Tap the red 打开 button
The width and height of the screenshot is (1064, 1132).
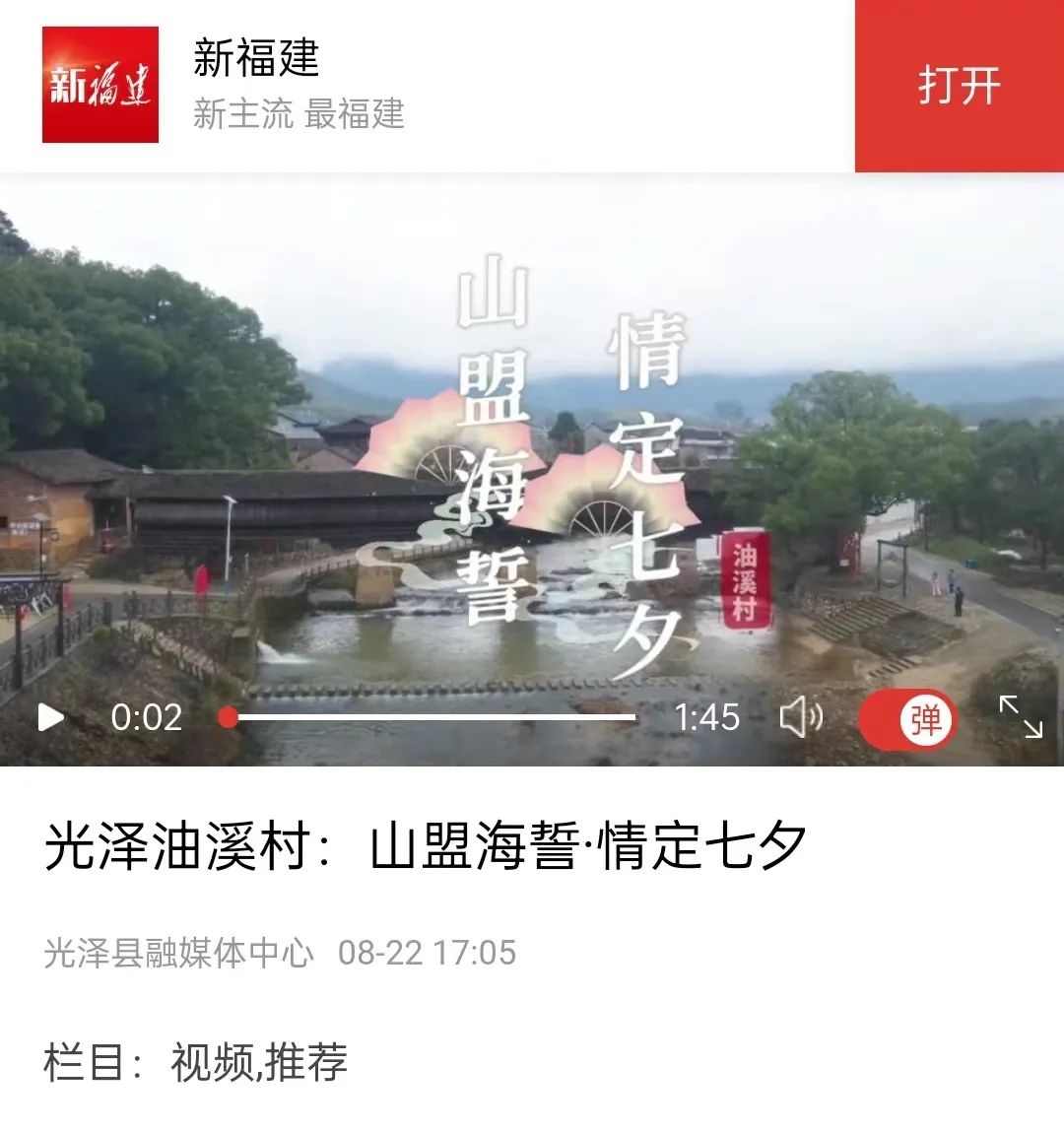(x=959, y=86)
